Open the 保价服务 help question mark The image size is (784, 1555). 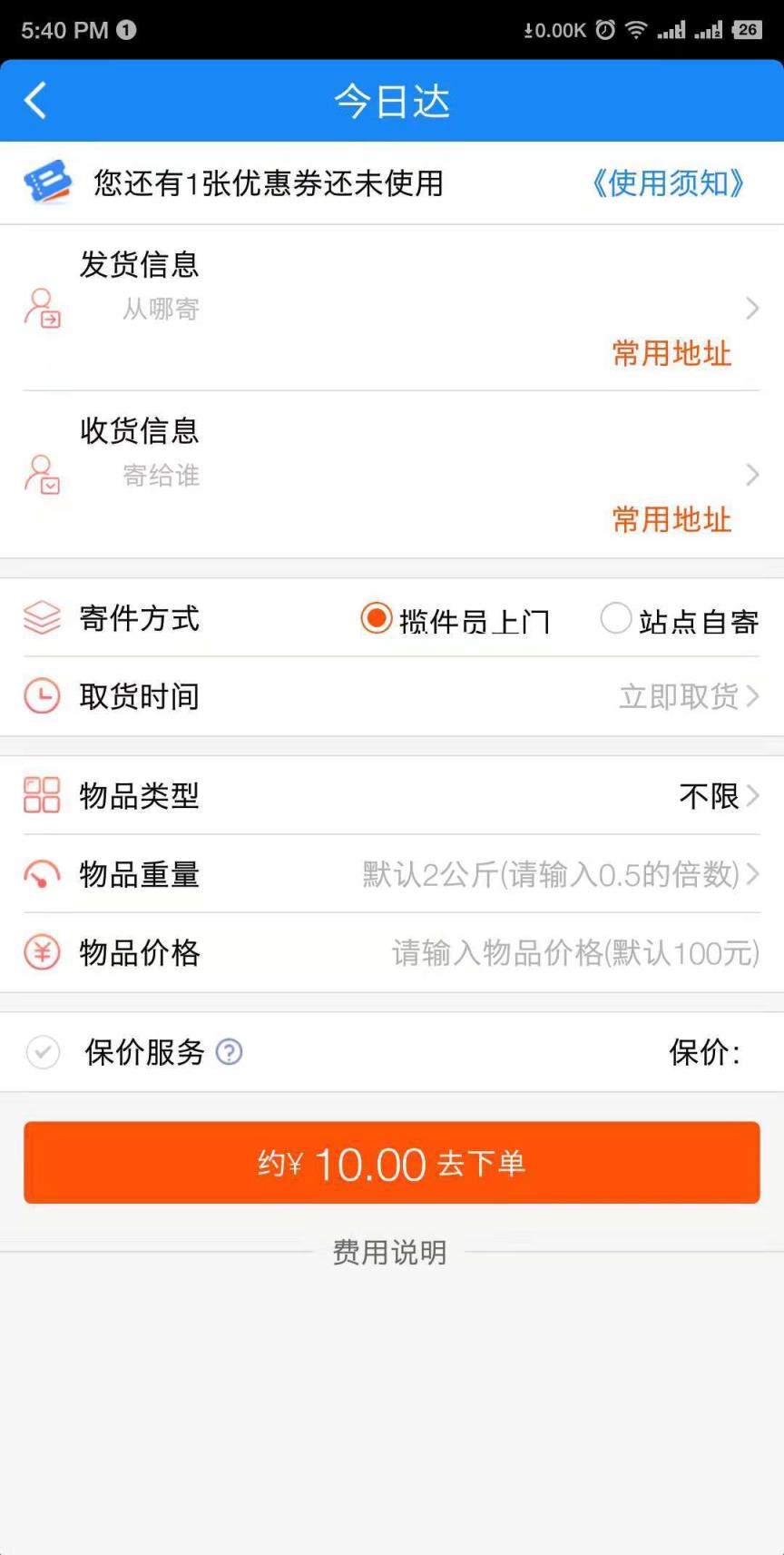229,1052
